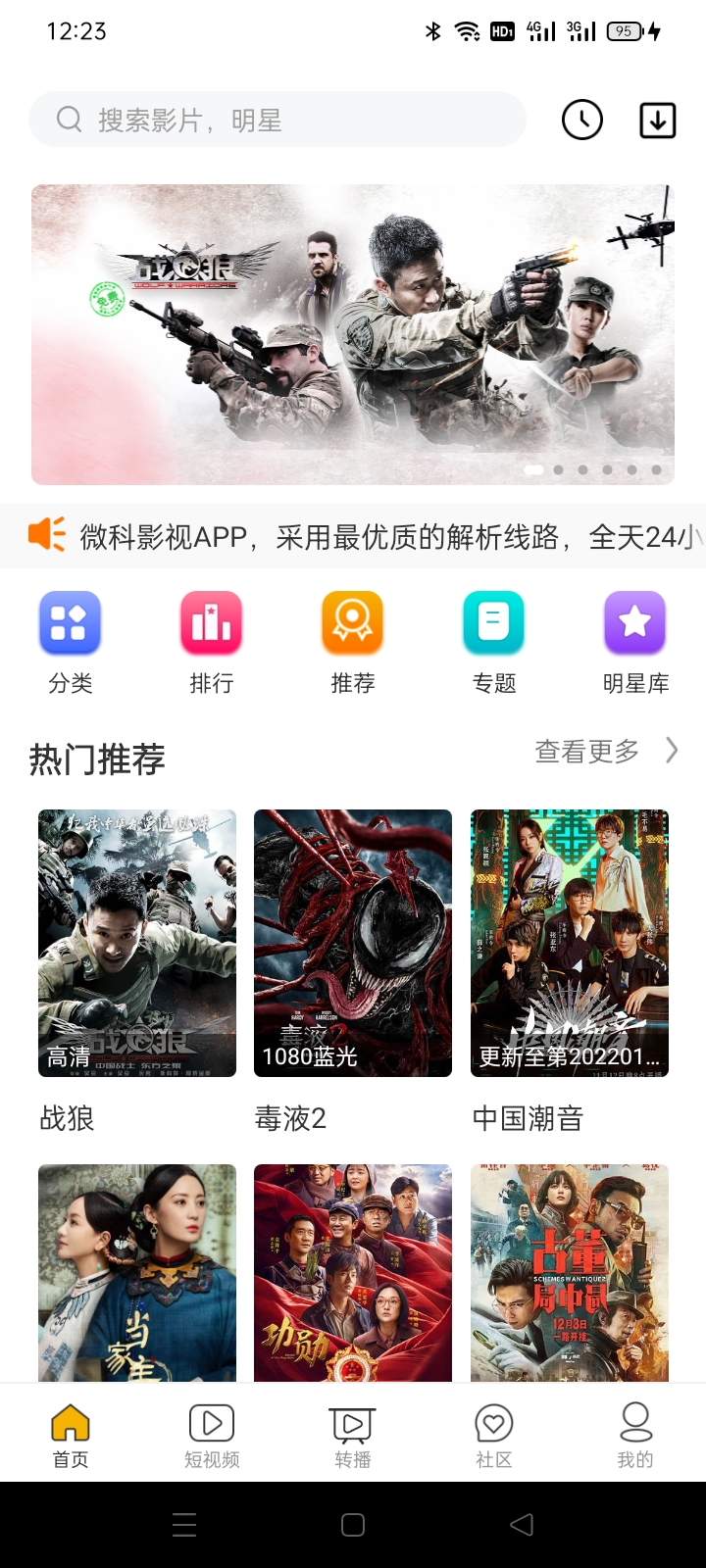The height and width of the screenshot is (1568, 706).
Task: Open the 转播 section
Action: (352, 1433)
